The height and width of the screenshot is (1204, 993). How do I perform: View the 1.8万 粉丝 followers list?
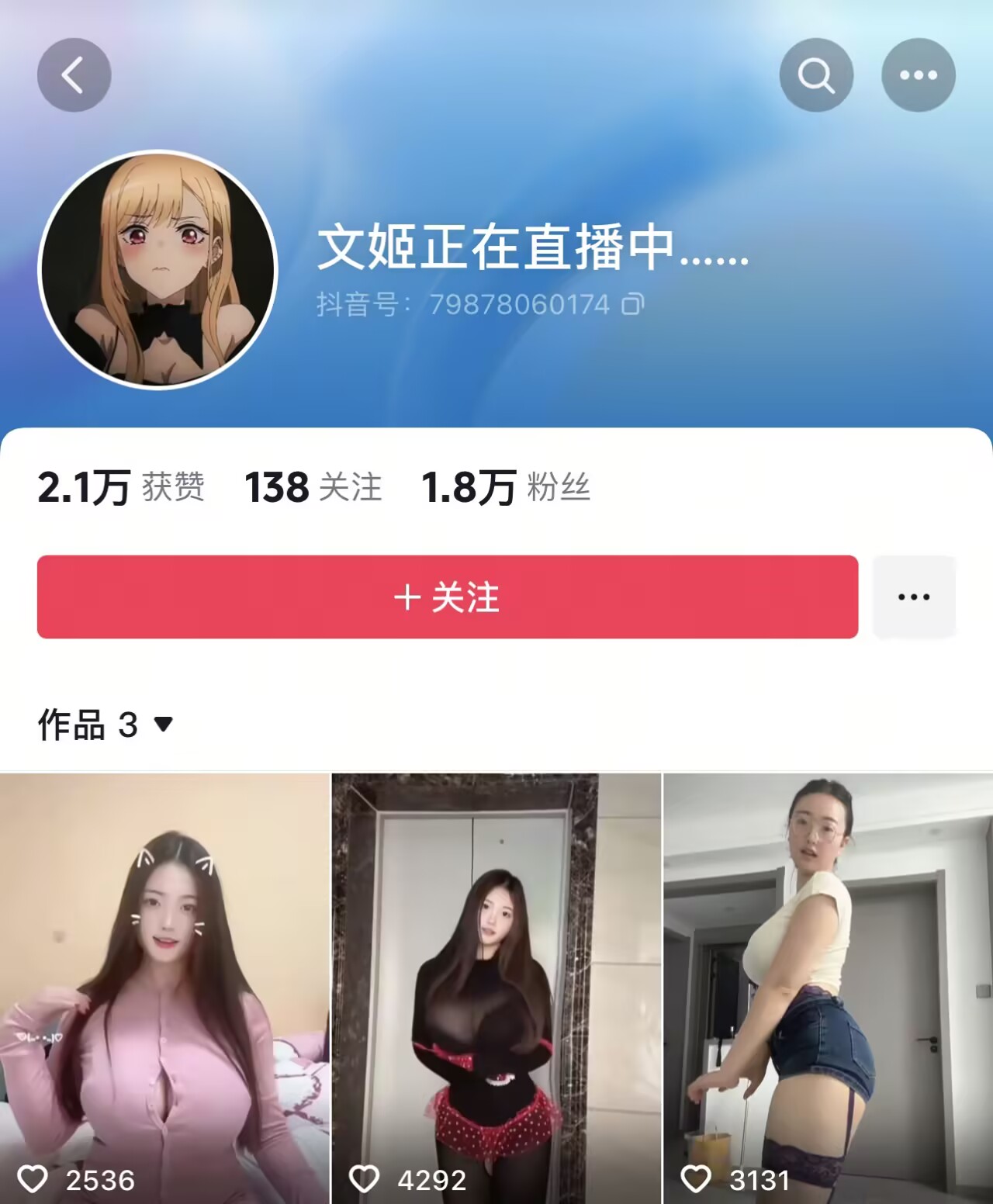click(506, 488)
